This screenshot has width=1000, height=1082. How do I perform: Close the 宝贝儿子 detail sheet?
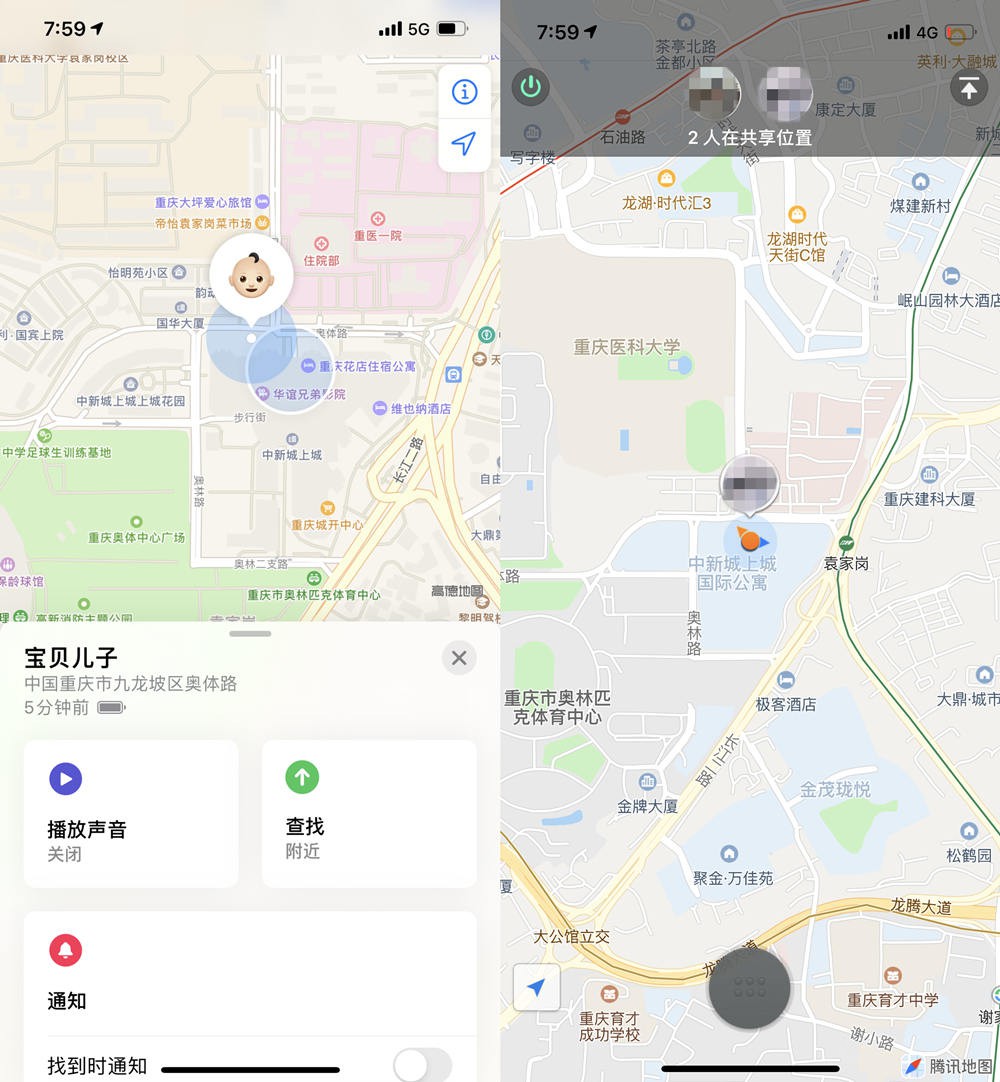[x=459, y=658]
